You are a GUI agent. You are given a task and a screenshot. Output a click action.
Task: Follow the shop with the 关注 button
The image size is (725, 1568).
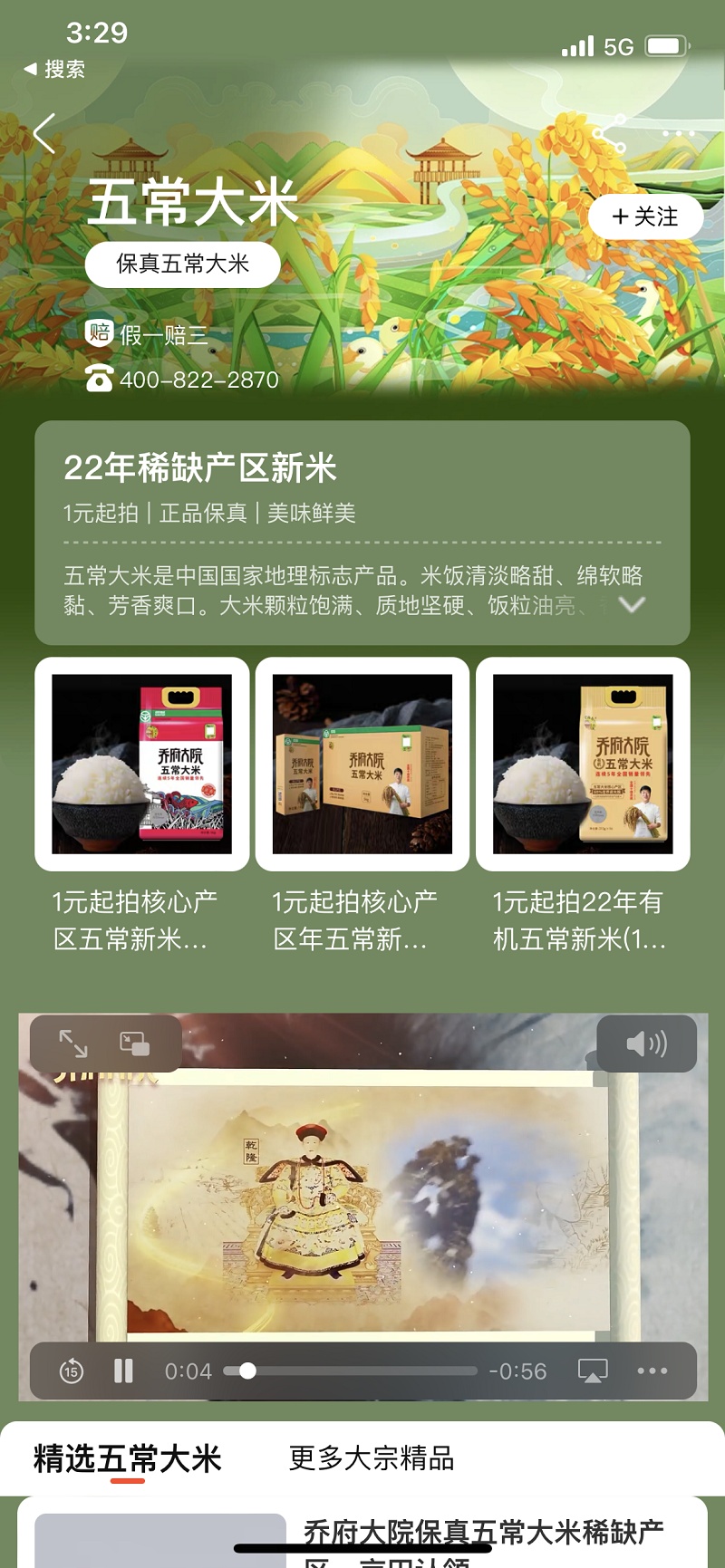[645, 216]
